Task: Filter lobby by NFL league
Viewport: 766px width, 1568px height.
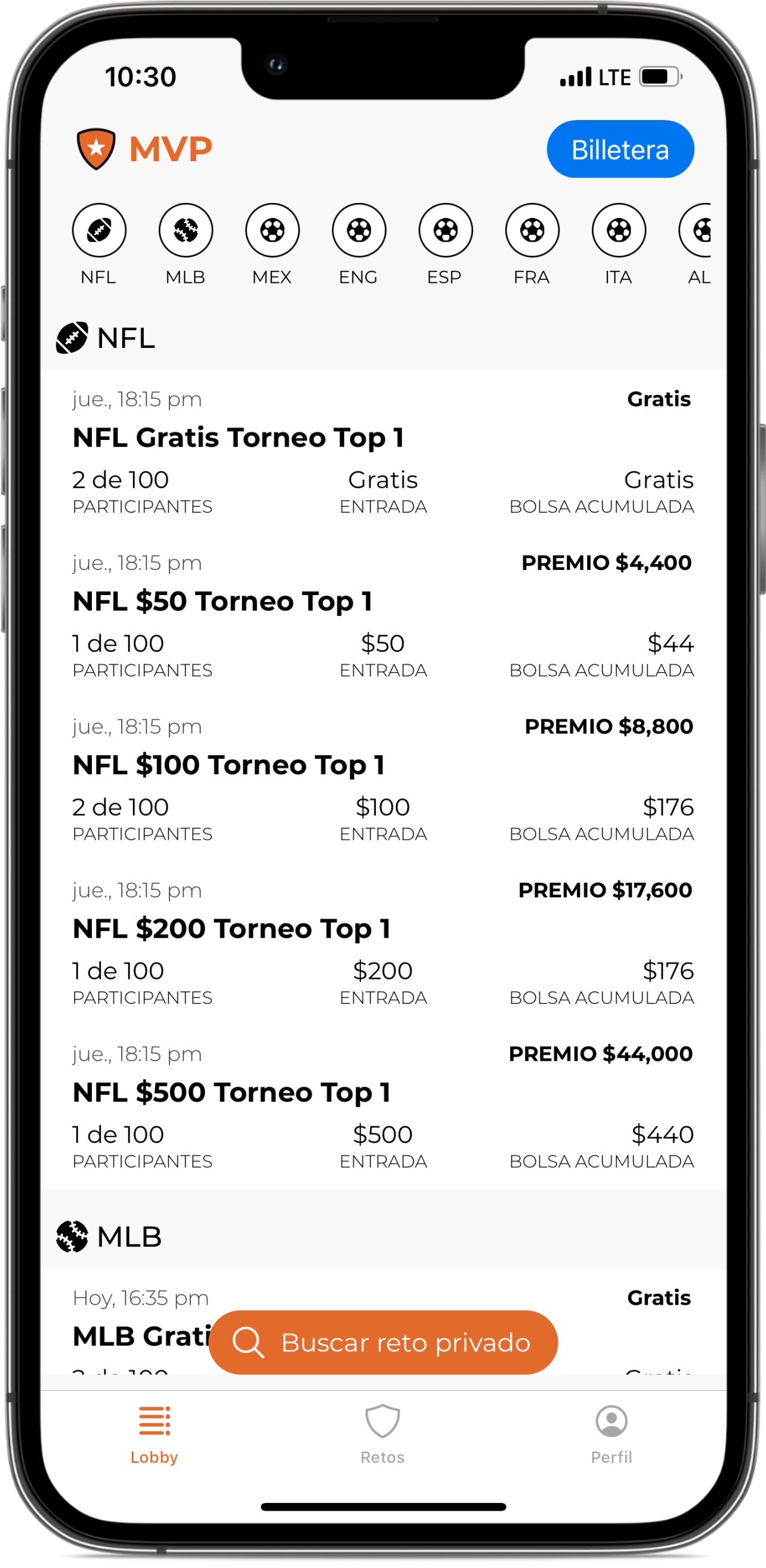Action: [x=99, y=231]
